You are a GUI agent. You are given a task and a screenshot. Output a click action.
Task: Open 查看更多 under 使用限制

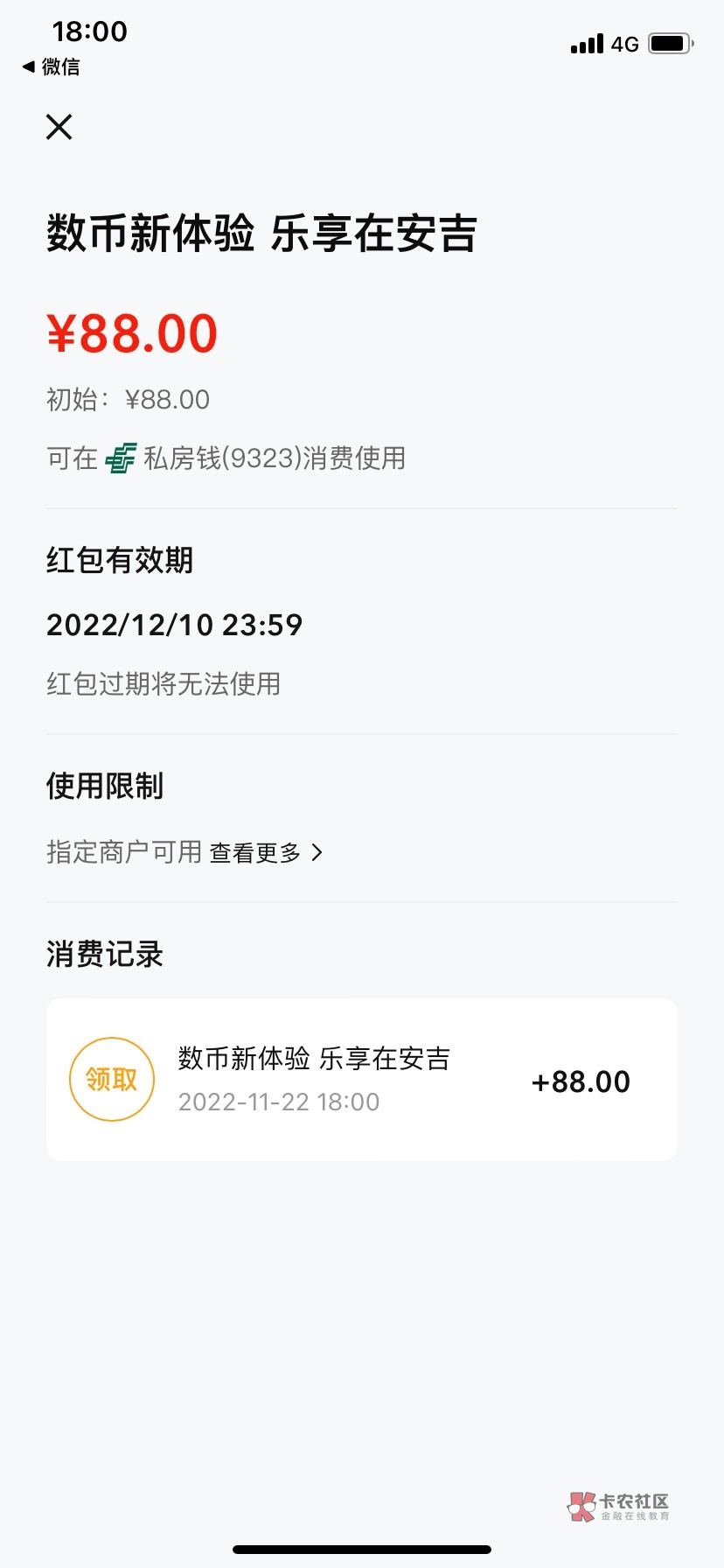point(266,852)
